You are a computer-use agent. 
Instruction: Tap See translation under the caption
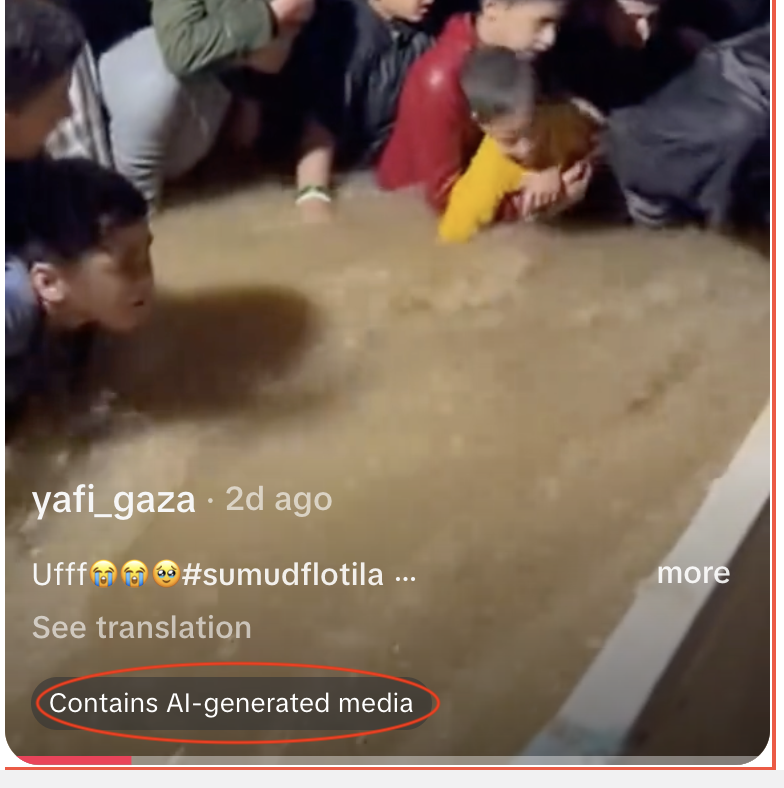click(142, 628)
